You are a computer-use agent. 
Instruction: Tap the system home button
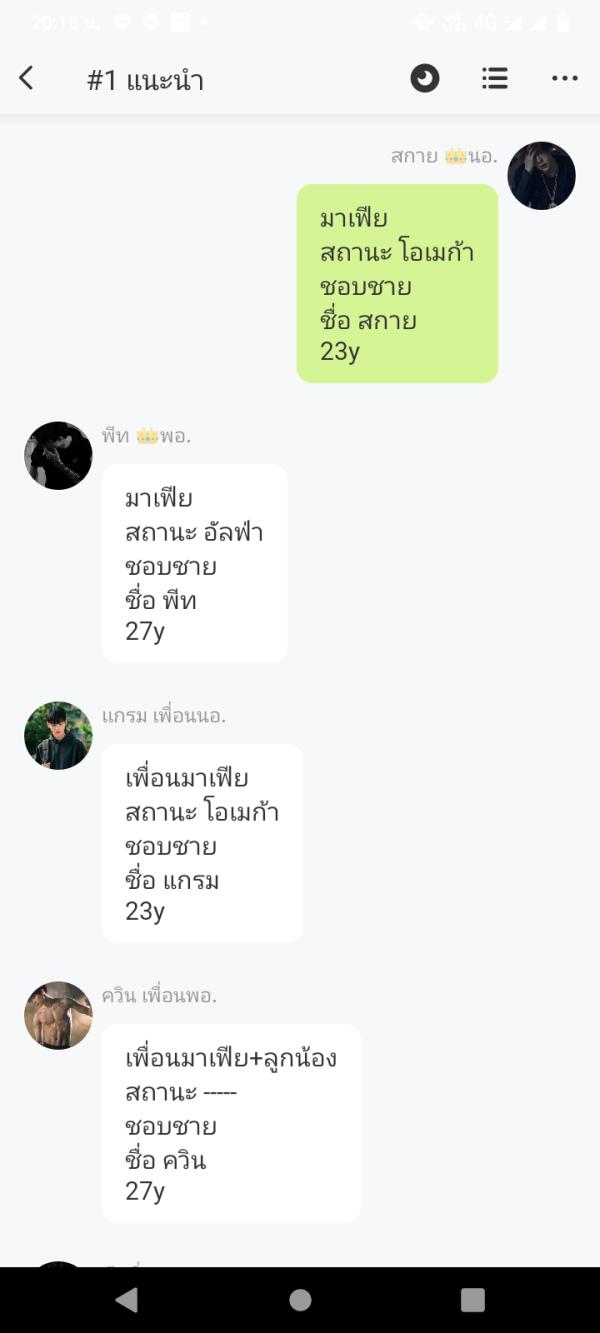pos(300,1299)
